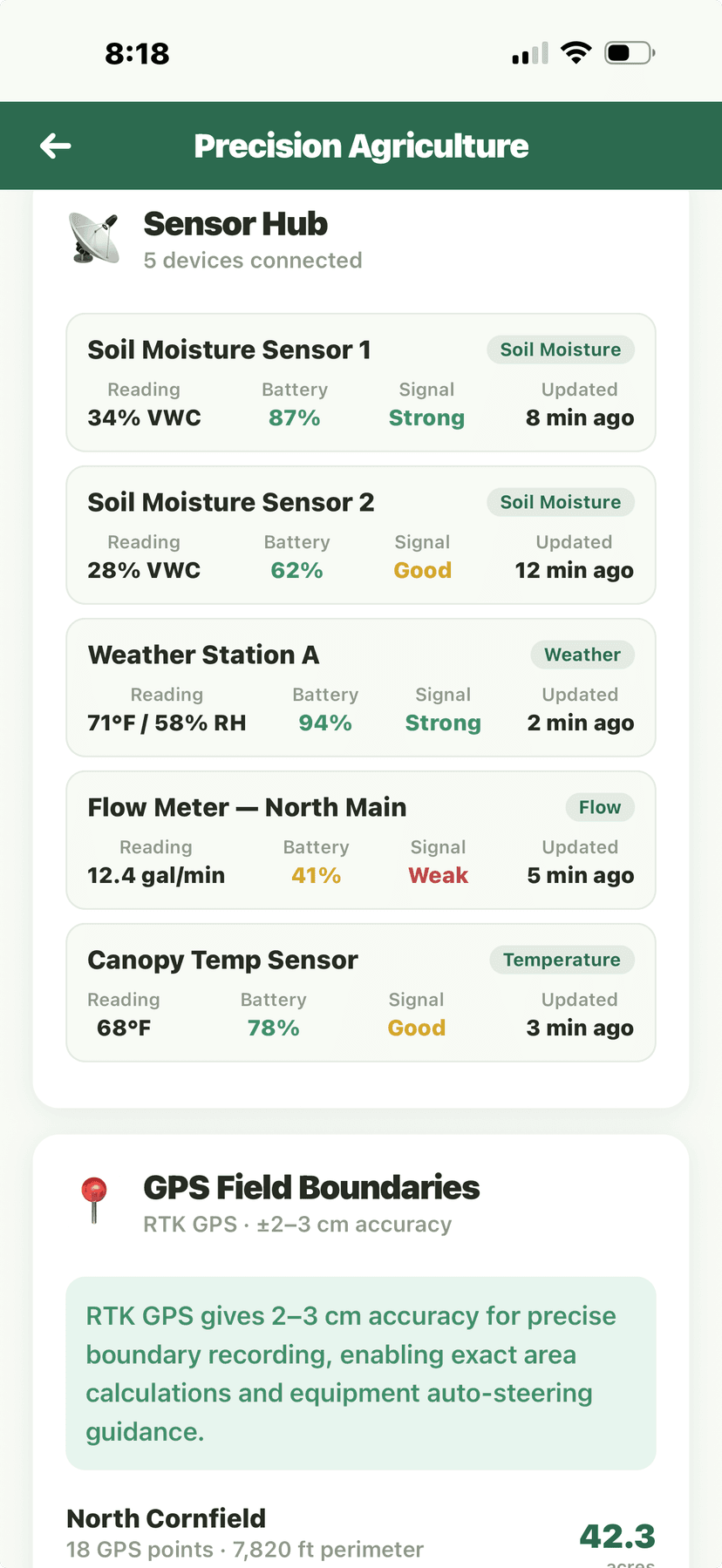Expand the Flow Meter — North Main card
This screenshot has width=722, height=1568.
click(360, 840)
